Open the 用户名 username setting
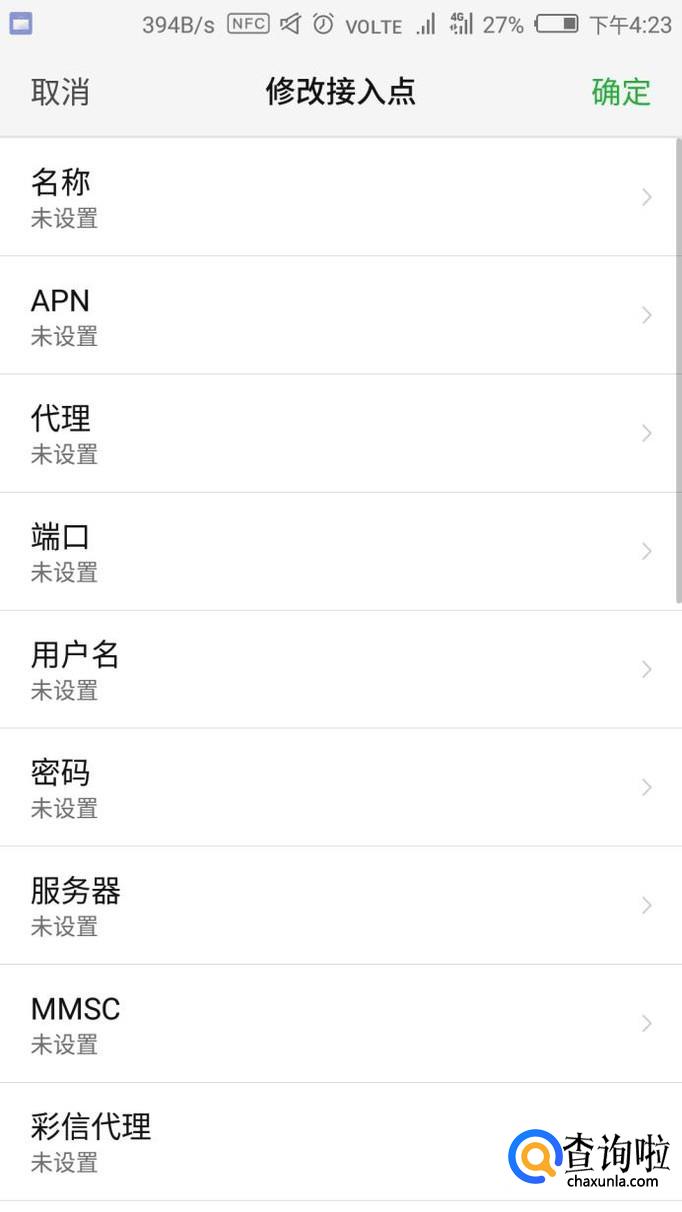682x1212 pixels. tap(340, 669)
